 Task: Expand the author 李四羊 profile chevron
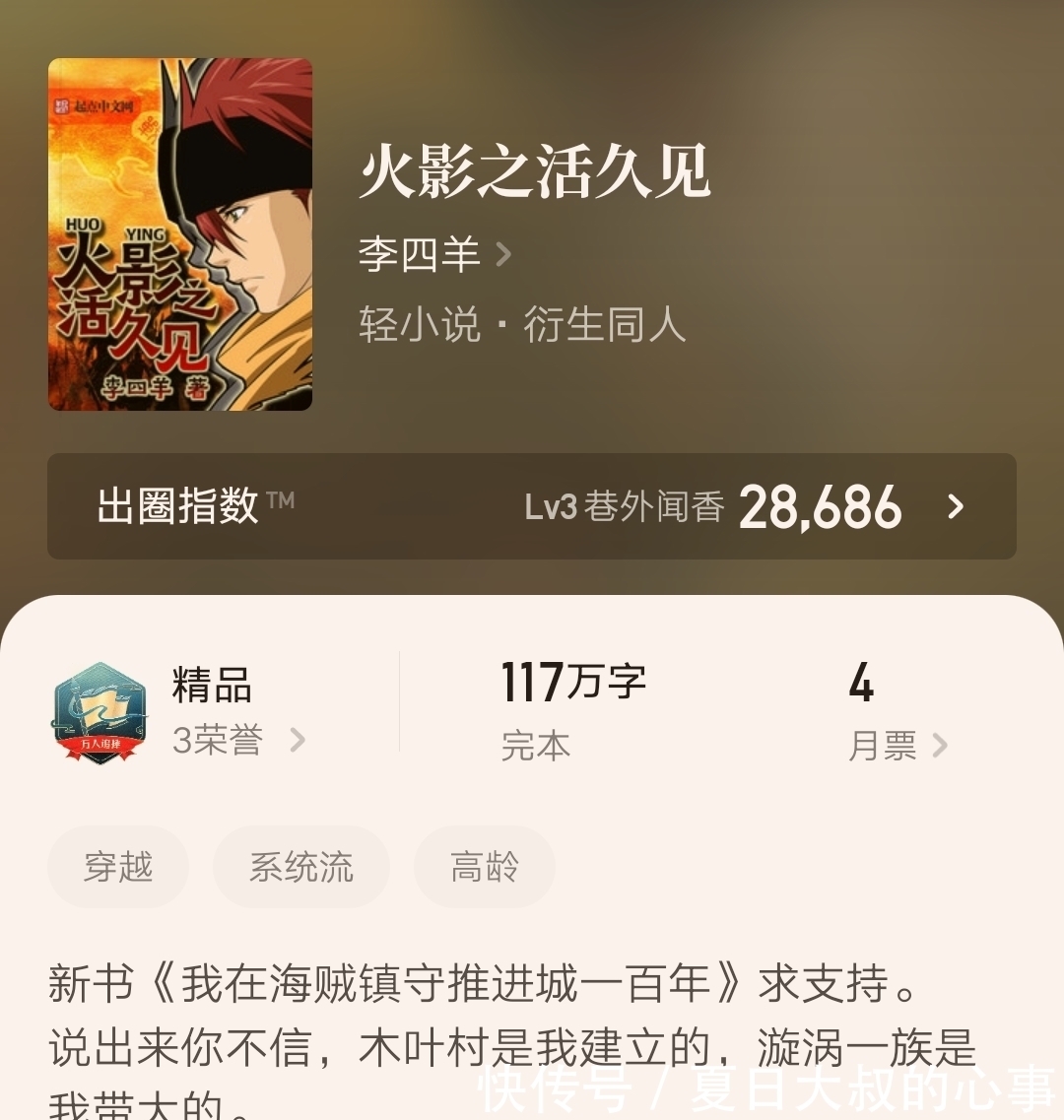pos(504,253)
